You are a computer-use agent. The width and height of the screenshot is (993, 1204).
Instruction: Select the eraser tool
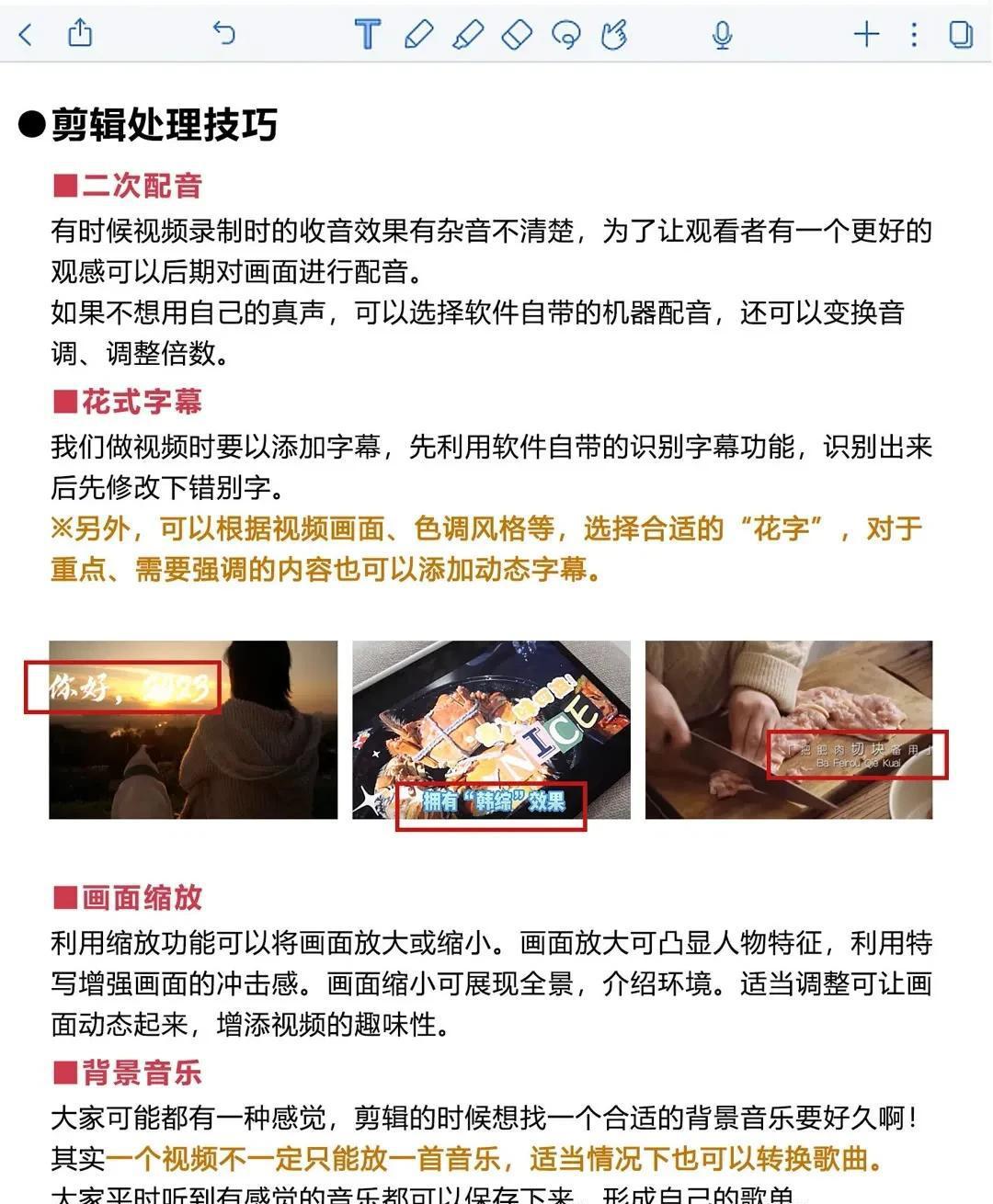tap(517, 35)
